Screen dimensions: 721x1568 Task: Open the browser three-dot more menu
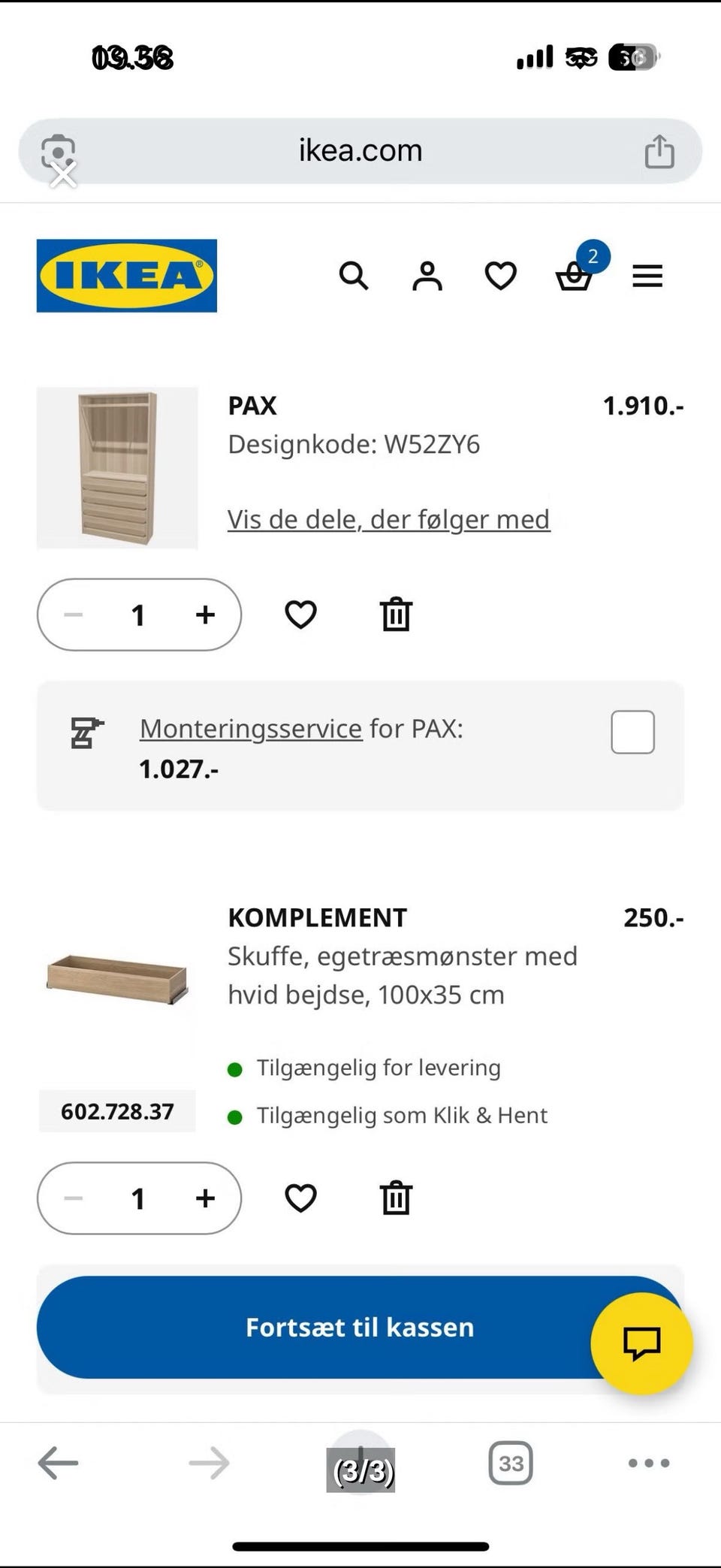[649, 1463]
